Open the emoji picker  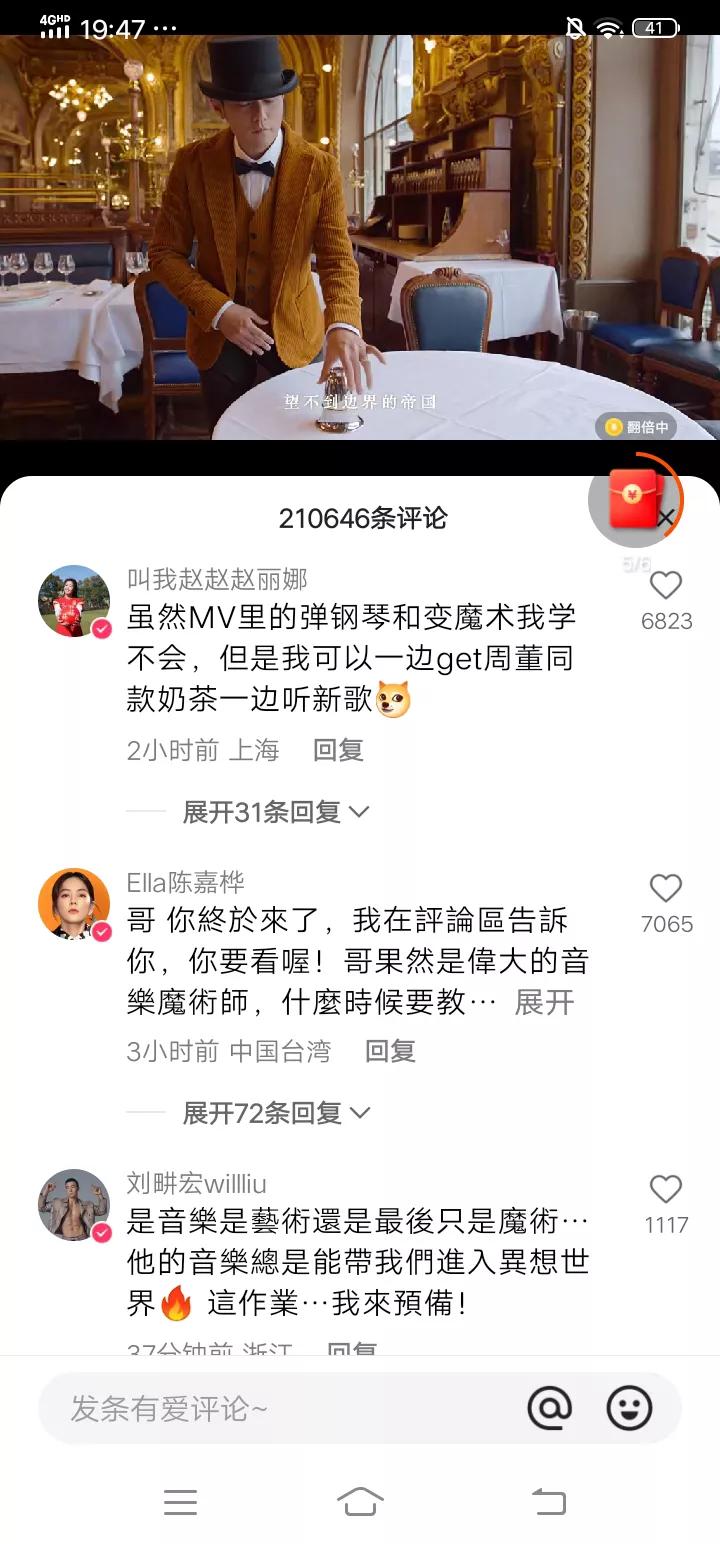[628, 1407]
